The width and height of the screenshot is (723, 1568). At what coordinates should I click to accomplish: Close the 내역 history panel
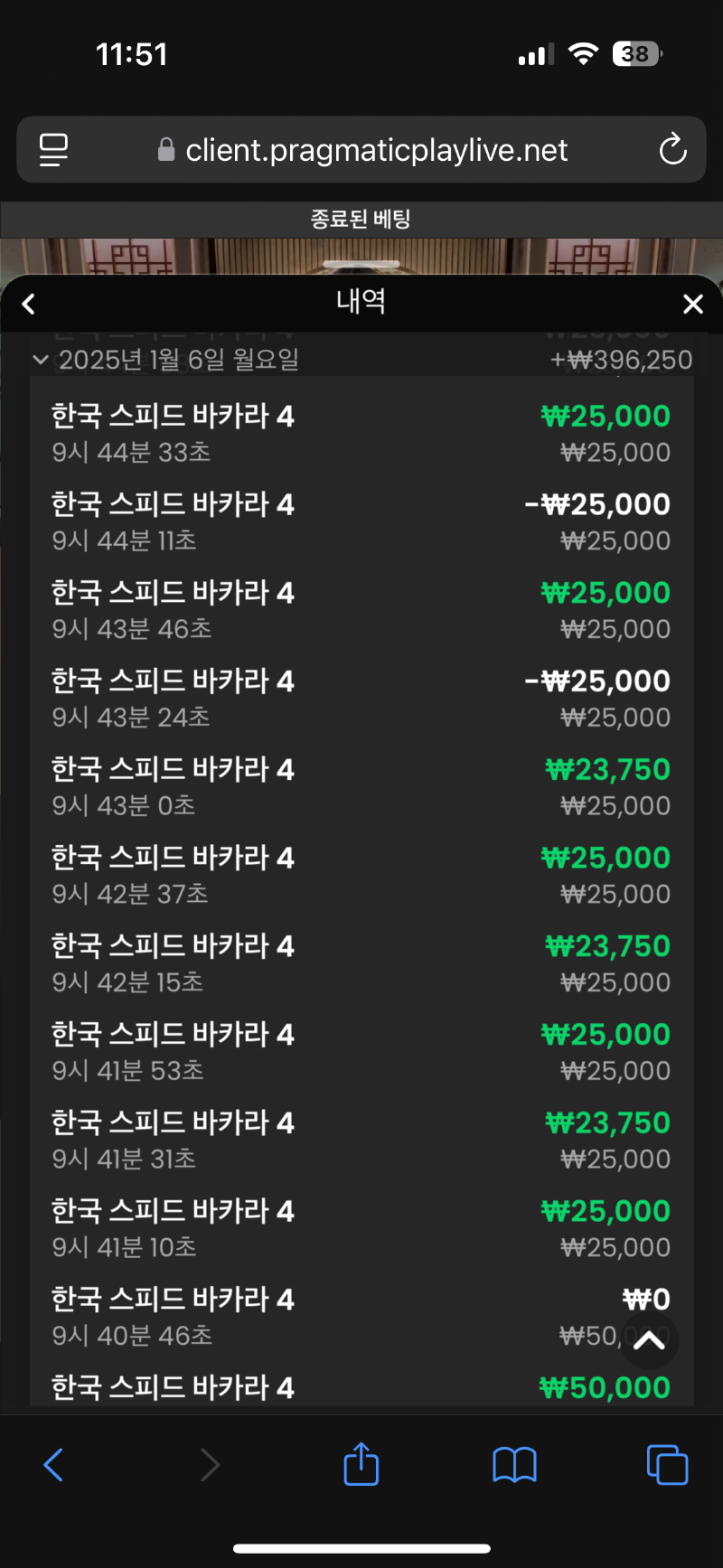tap(693, 305)
